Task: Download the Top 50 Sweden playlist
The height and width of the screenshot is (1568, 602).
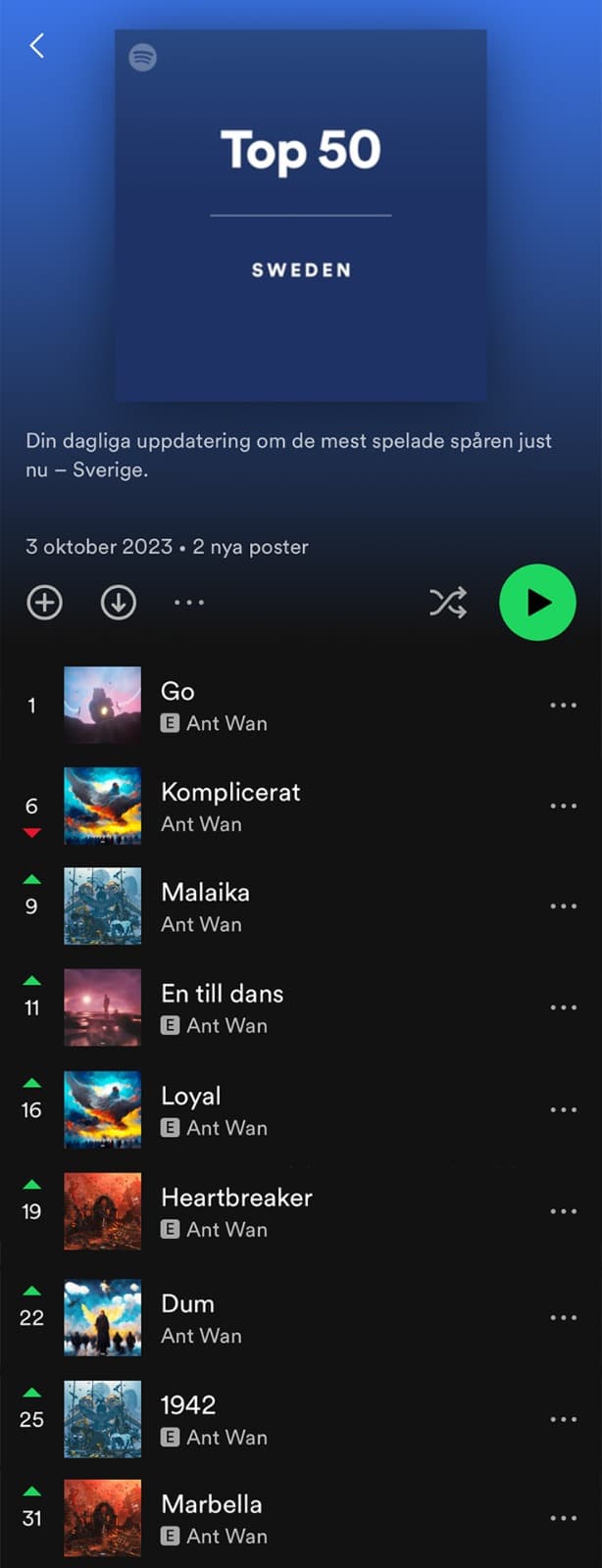Action: (x=119, y=602)
